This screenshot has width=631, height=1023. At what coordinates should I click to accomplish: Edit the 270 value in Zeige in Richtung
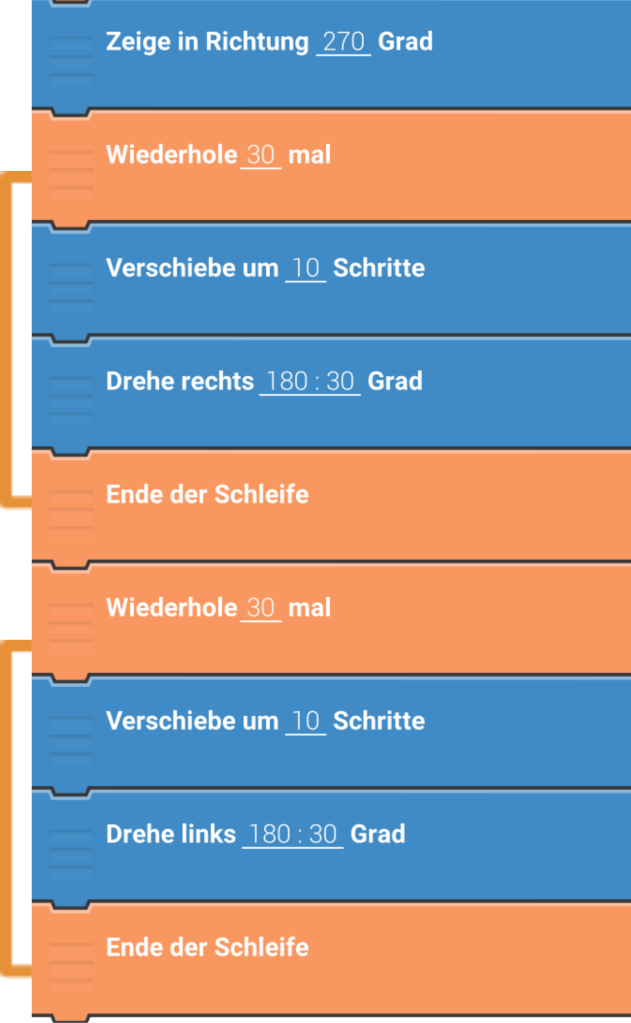tap(343, 43)
